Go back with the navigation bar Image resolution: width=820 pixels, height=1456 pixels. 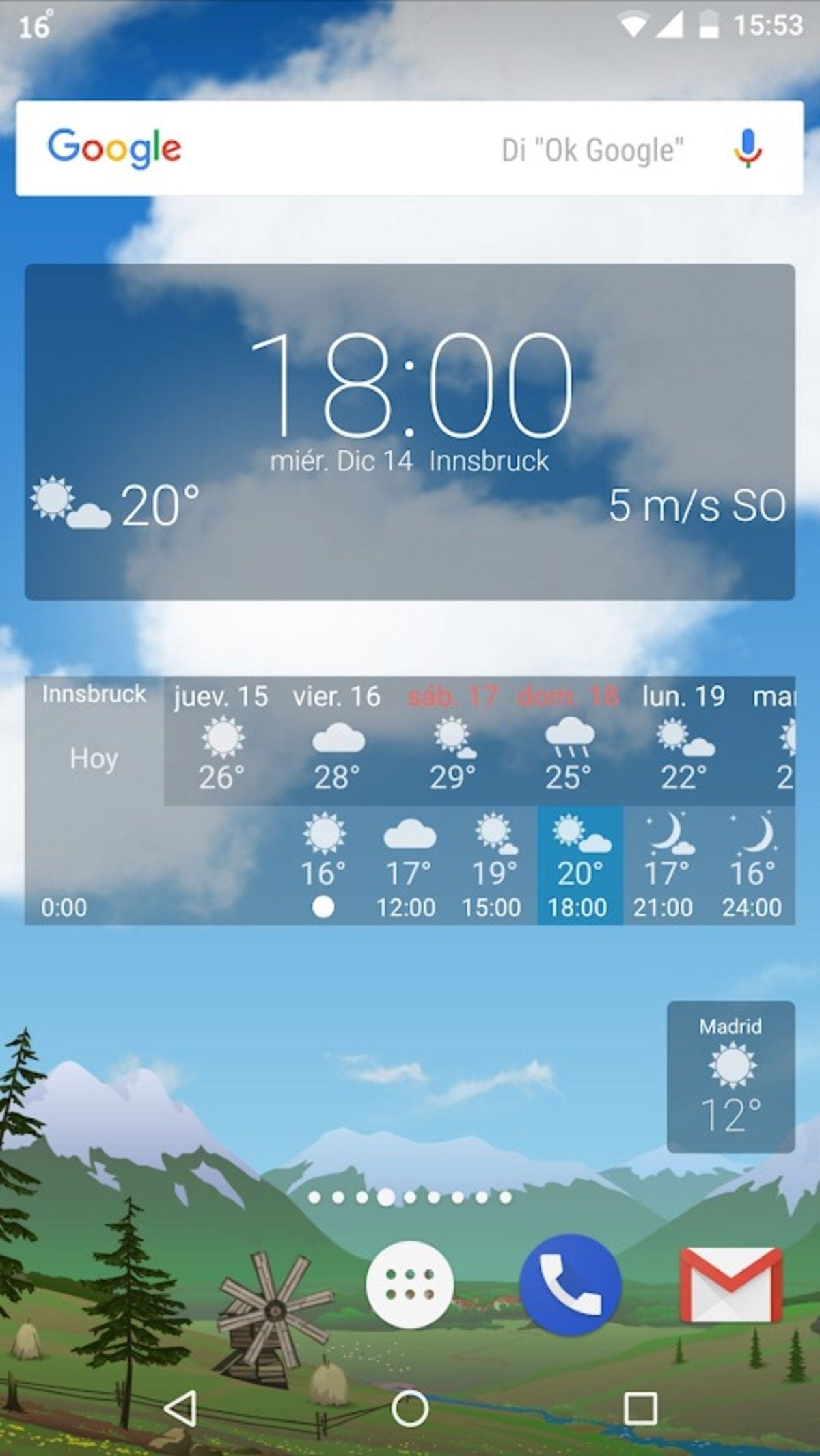[181, 1408]
